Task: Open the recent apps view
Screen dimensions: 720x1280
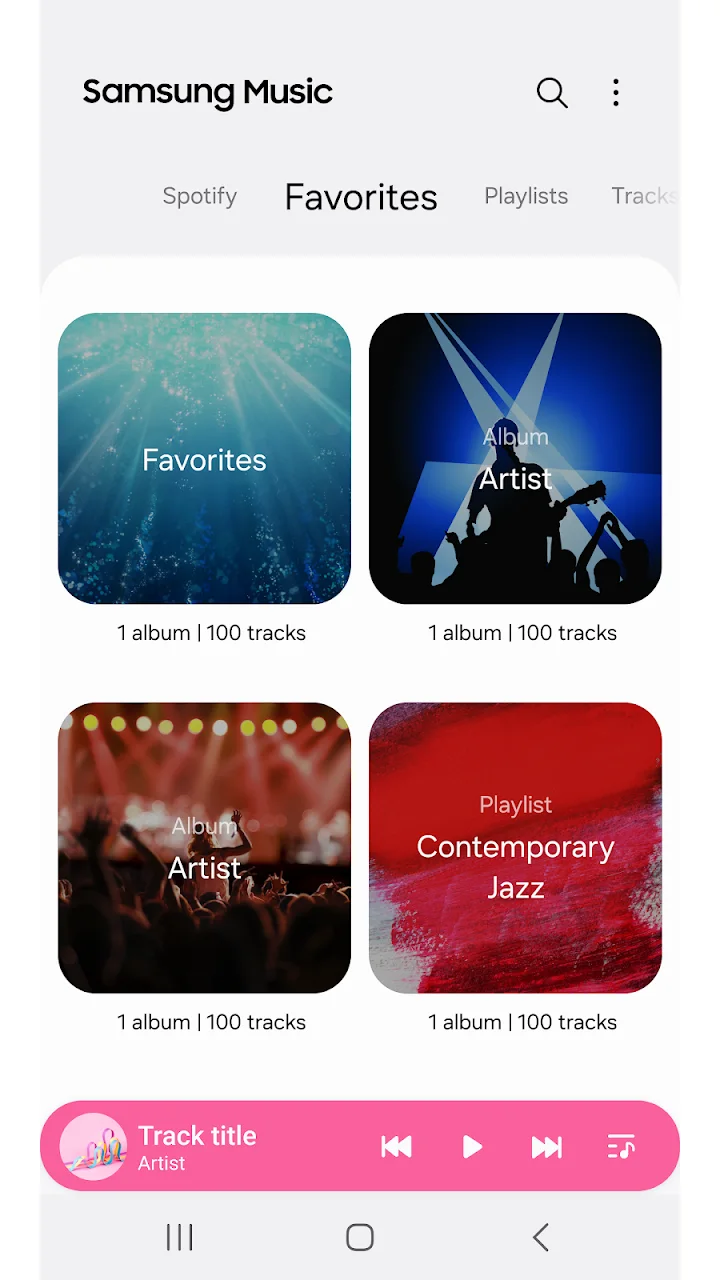Action: pos(179,1237)
